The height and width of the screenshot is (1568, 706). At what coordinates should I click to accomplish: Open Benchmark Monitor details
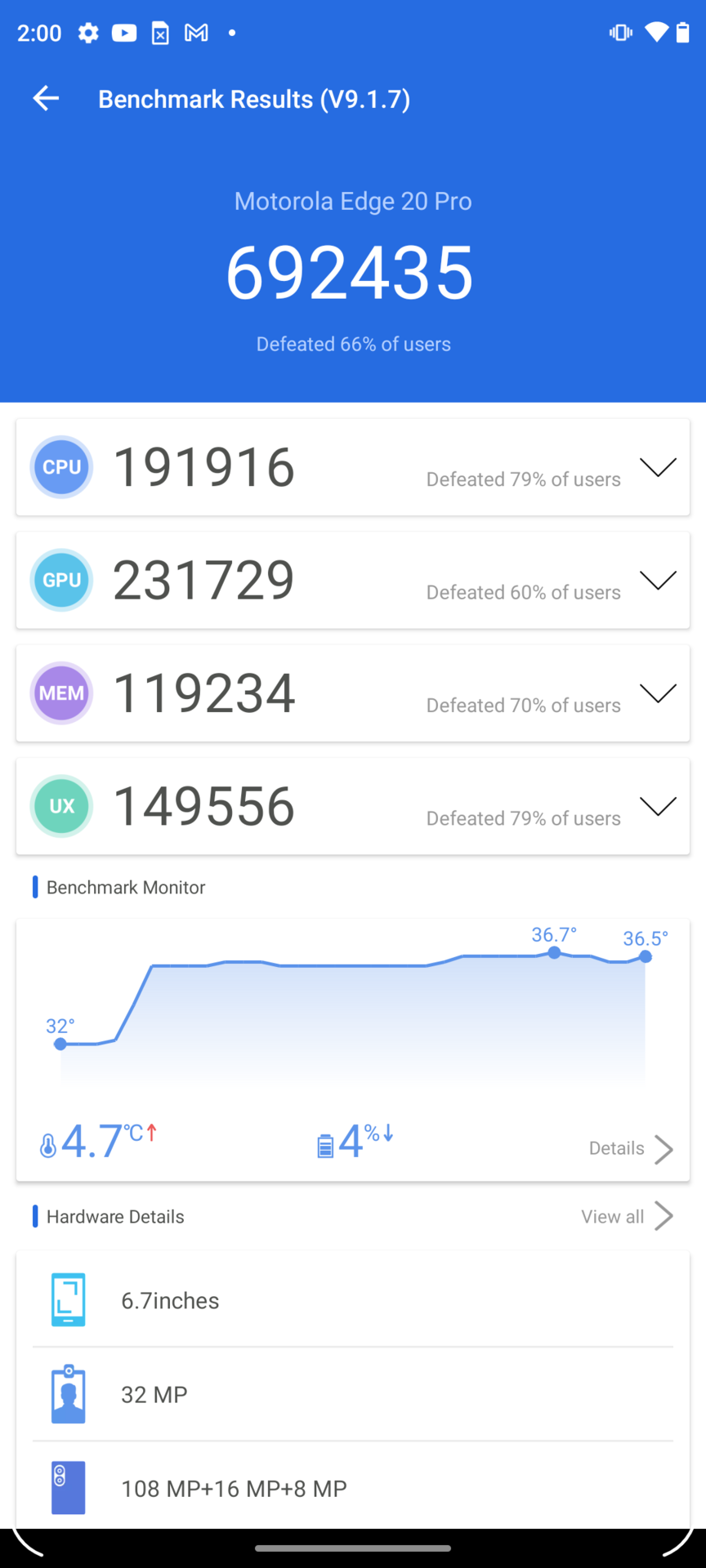630,1148
